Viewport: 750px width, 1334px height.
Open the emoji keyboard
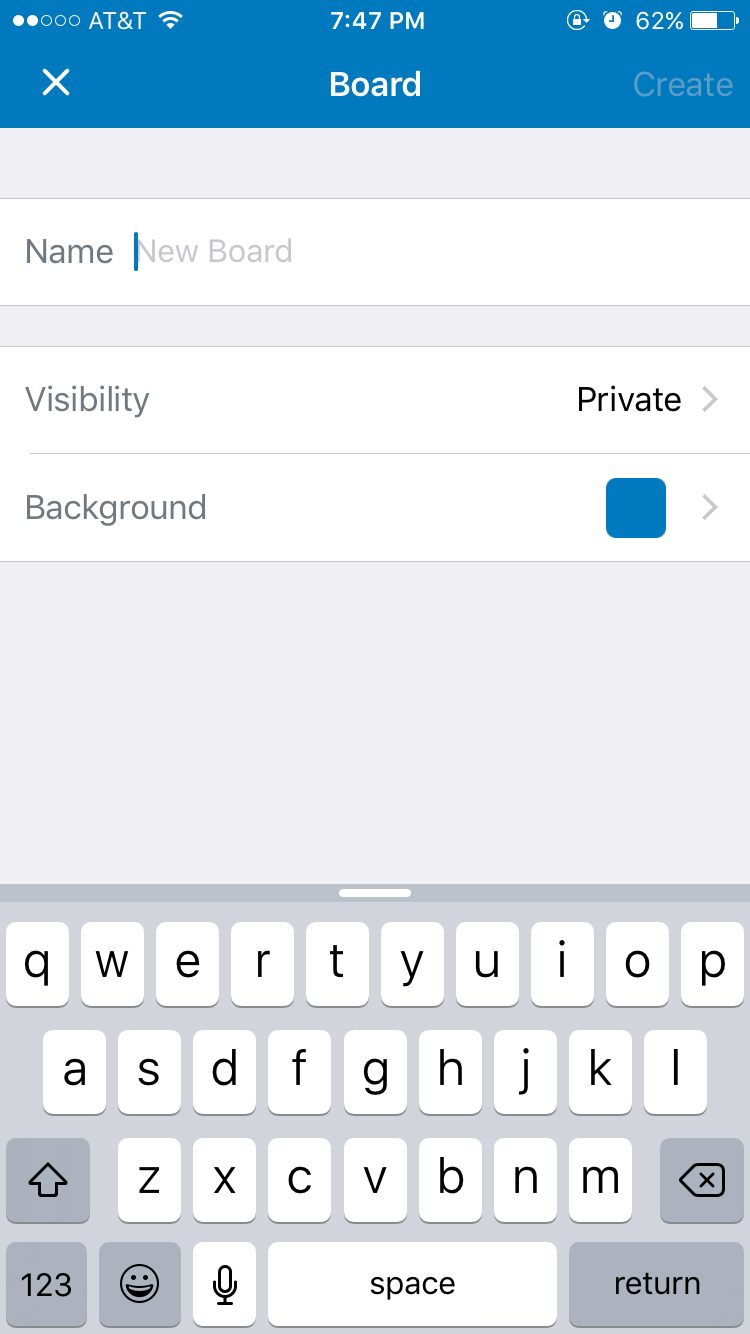[x=140, y=1284]
